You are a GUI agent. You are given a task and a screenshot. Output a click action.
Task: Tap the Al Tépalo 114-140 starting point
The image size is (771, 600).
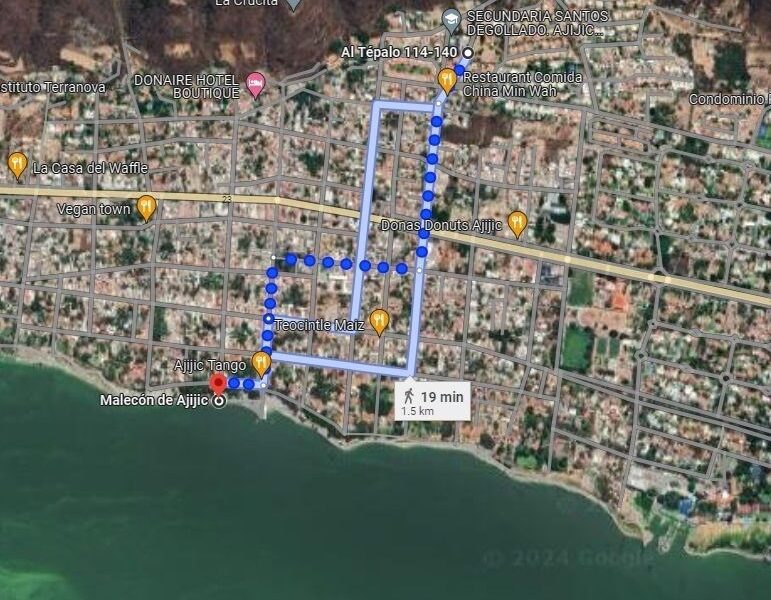pyautogui.click(x=468, y=51)
